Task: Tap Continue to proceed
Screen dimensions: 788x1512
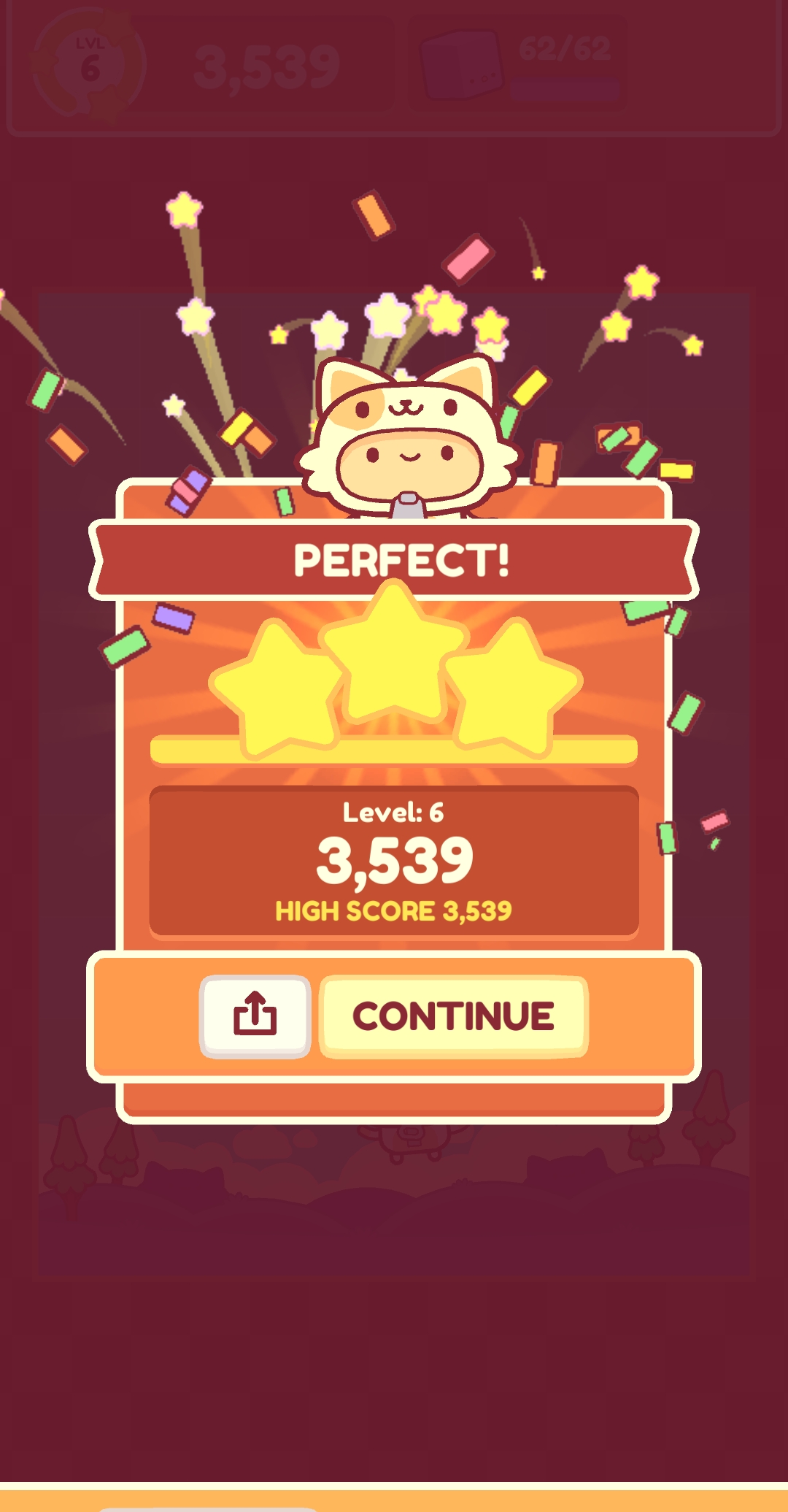Action: pos(453,1016)
